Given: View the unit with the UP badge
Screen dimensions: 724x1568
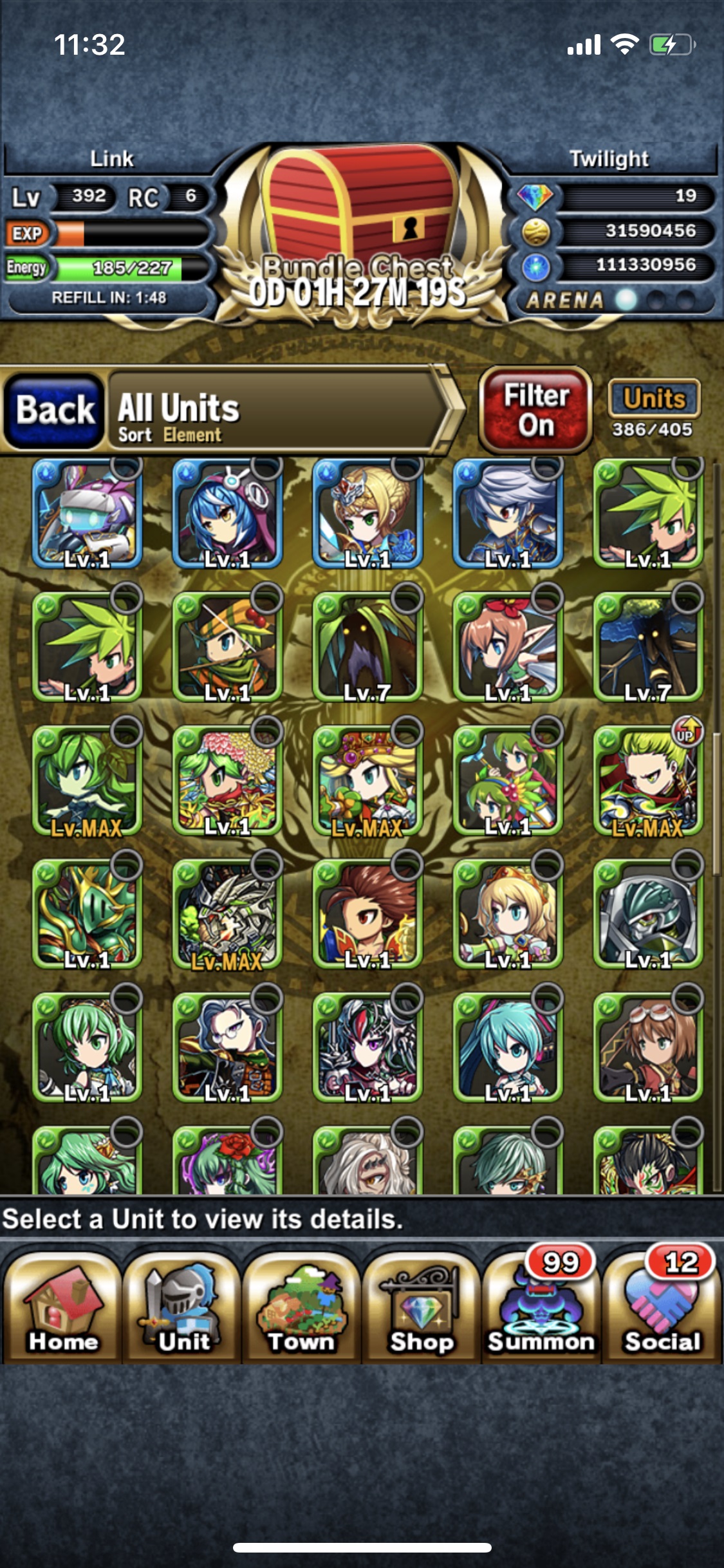Looking at the screenshot, I should tap(648, 781).
